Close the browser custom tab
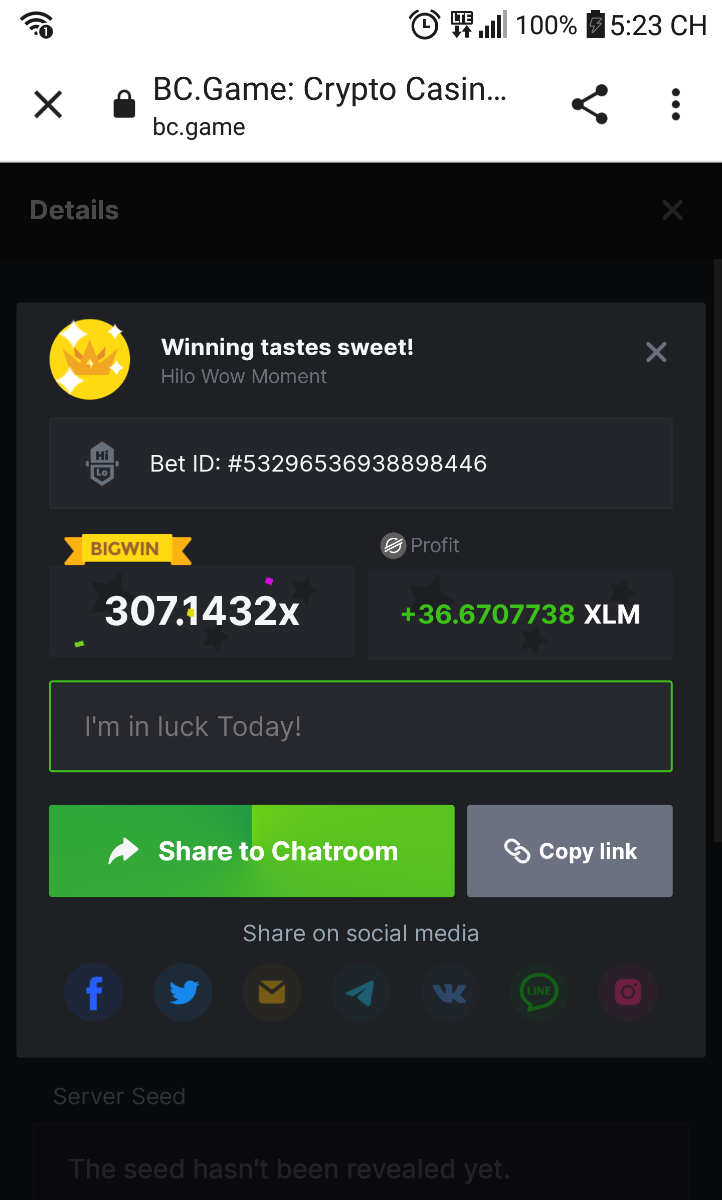This screenshot has height=1200, width=722. 48,104
